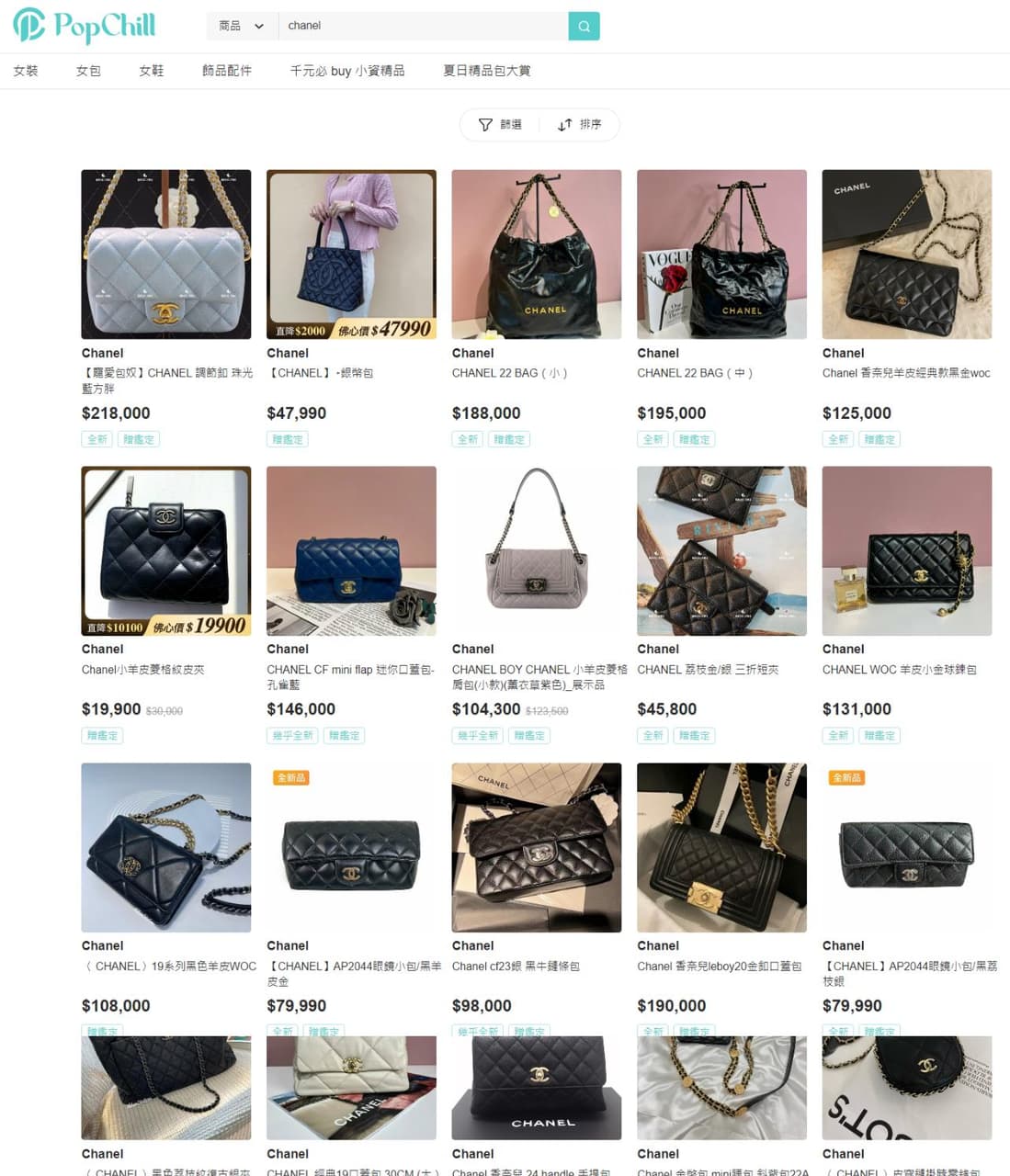Tap the teal search magnifier button
Screen dimensions: 1010x1176
[584, 26]
